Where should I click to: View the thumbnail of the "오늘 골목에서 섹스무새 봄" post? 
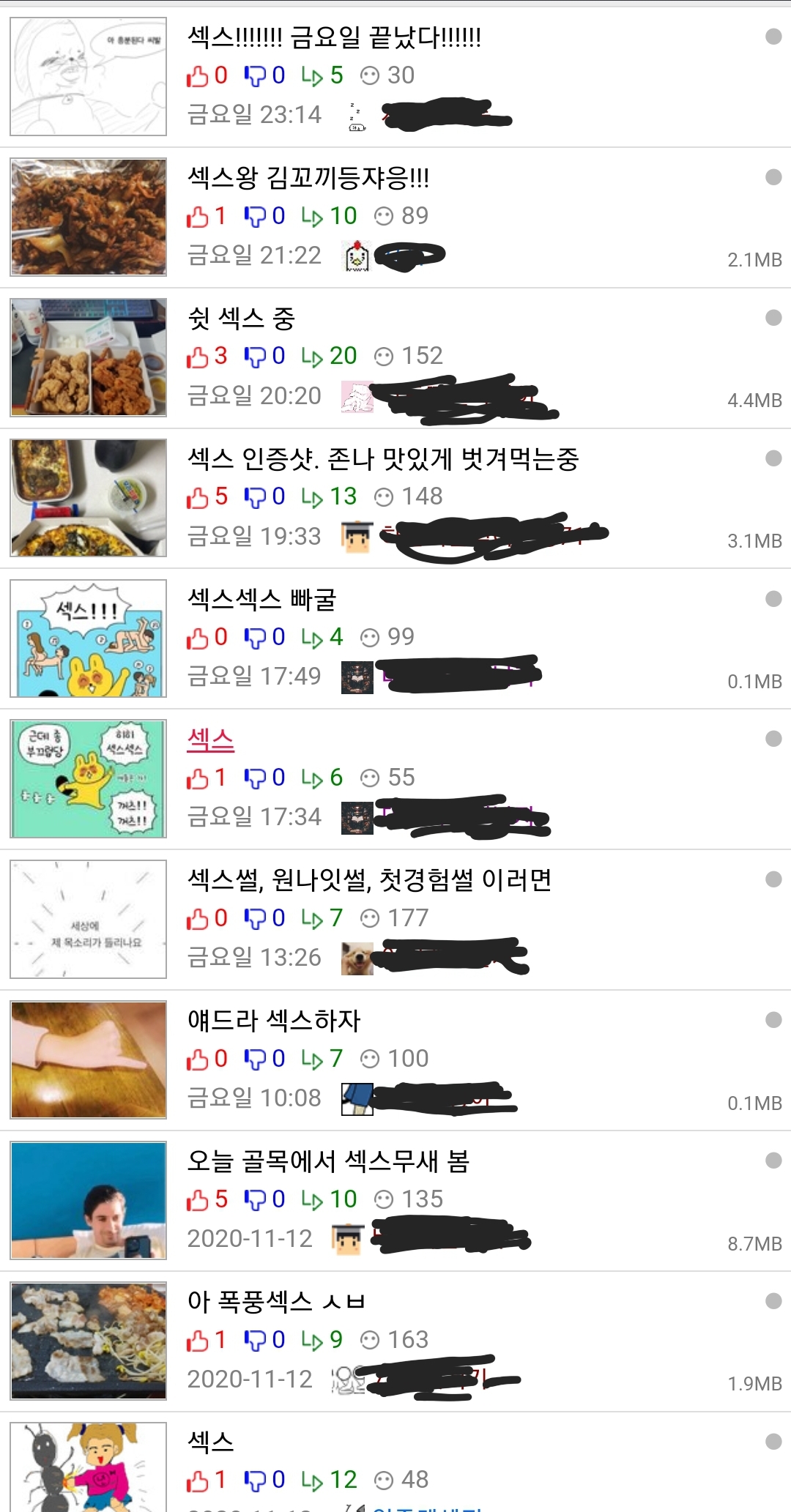[89, 1200]
